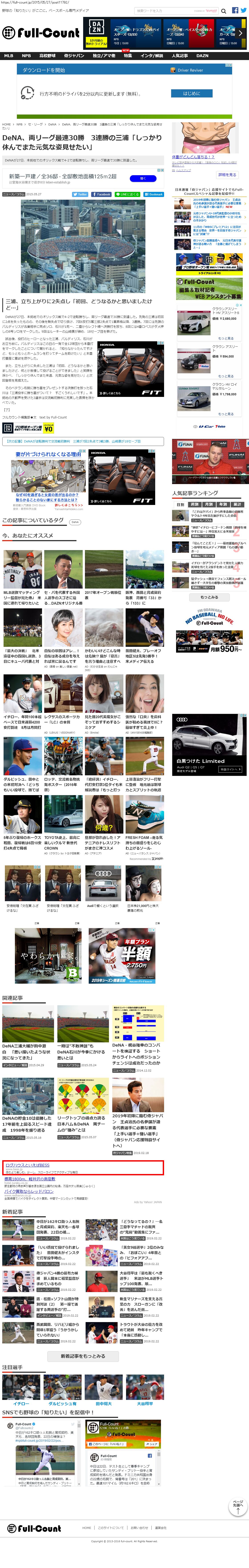
Task: Open the ログハウスといえばBESS ad link
Action: click(x=27, y=1165)
